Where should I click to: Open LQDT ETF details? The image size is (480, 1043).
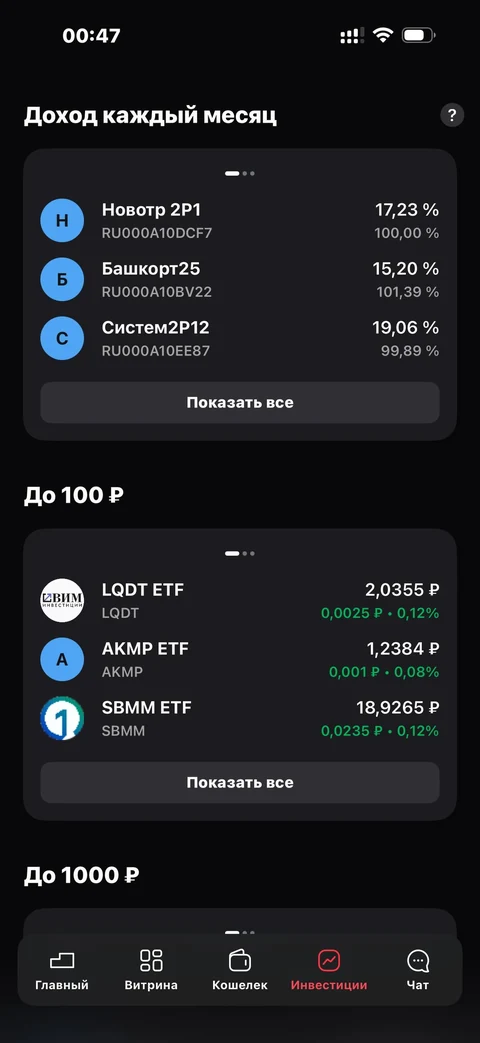click(x=240, y=601)
